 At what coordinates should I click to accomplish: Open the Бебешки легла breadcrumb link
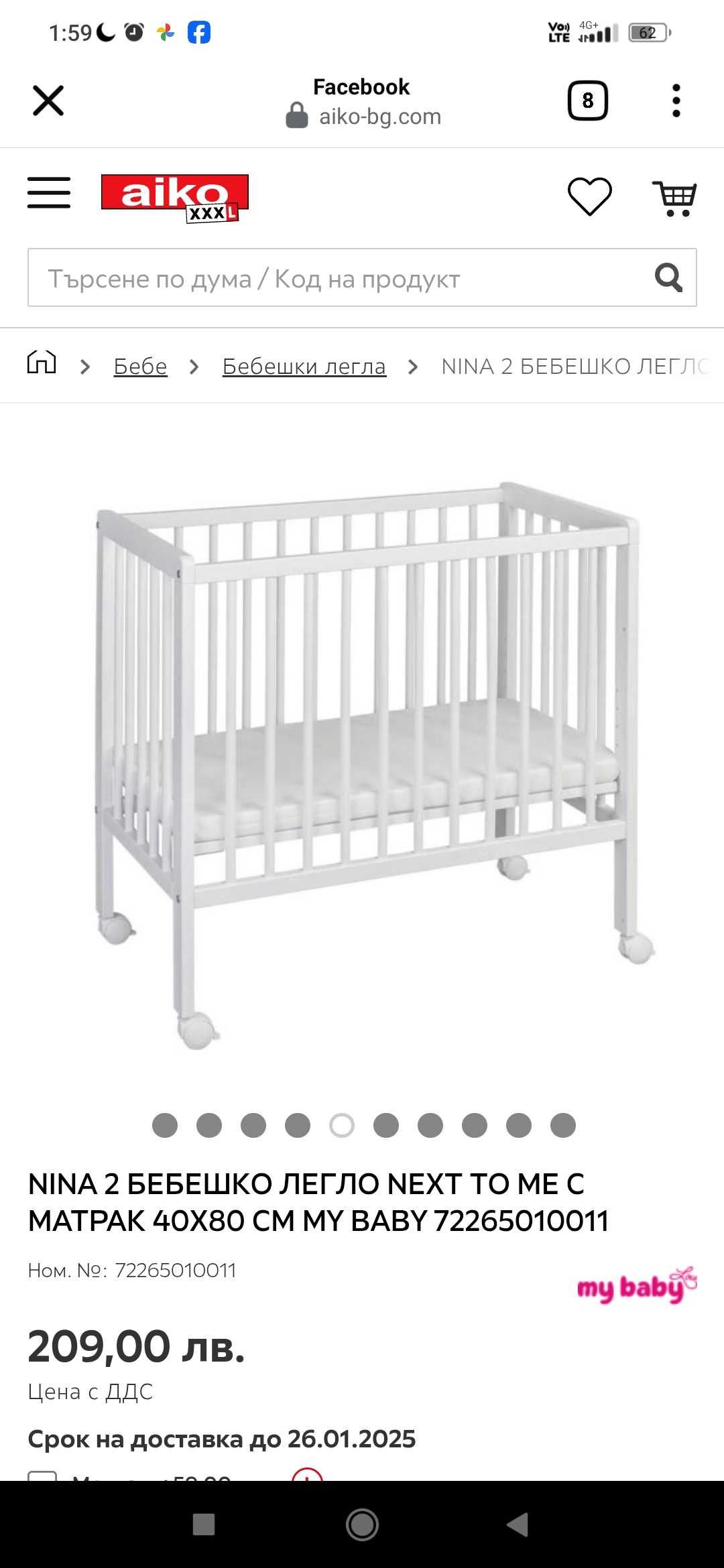(304, 367)
